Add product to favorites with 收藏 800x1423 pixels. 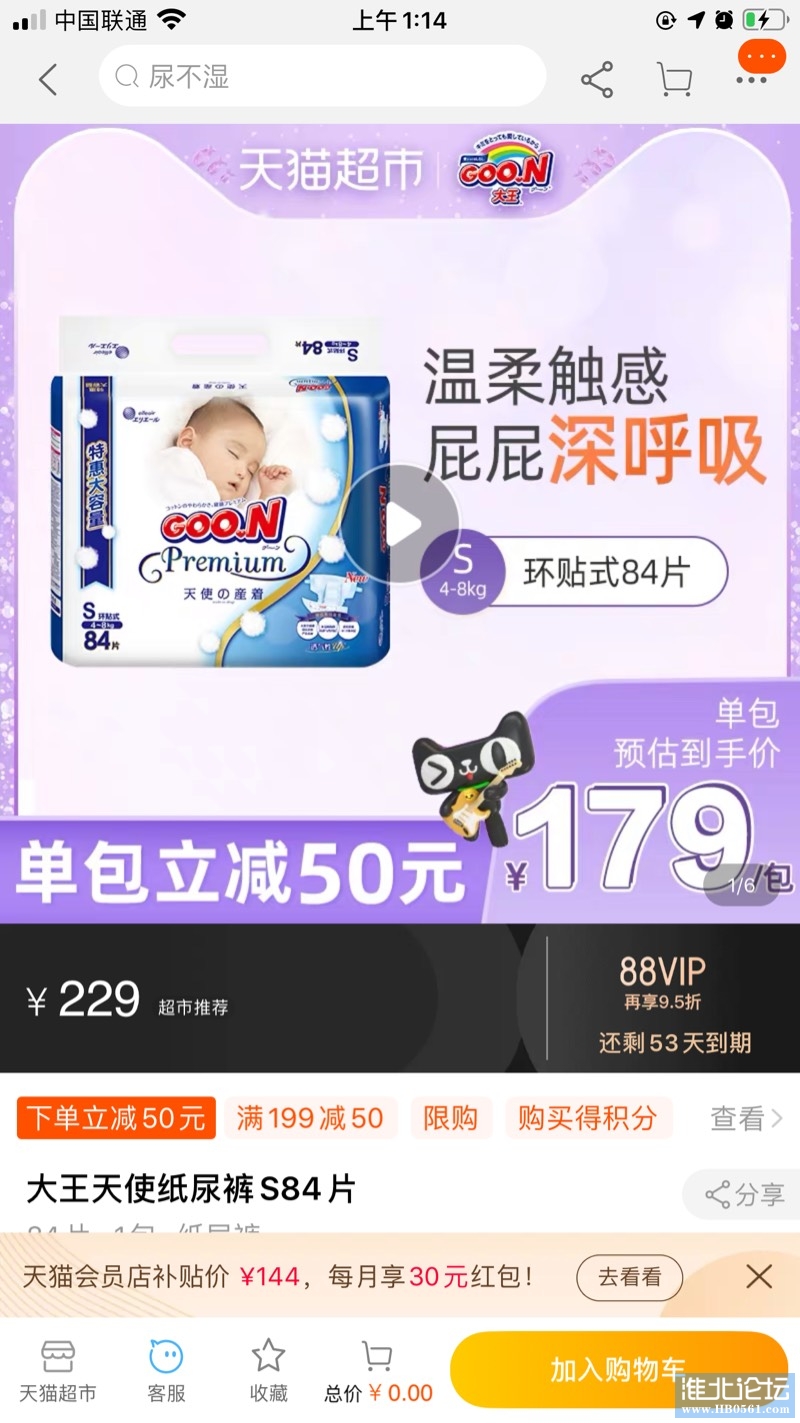[268, 1371]
